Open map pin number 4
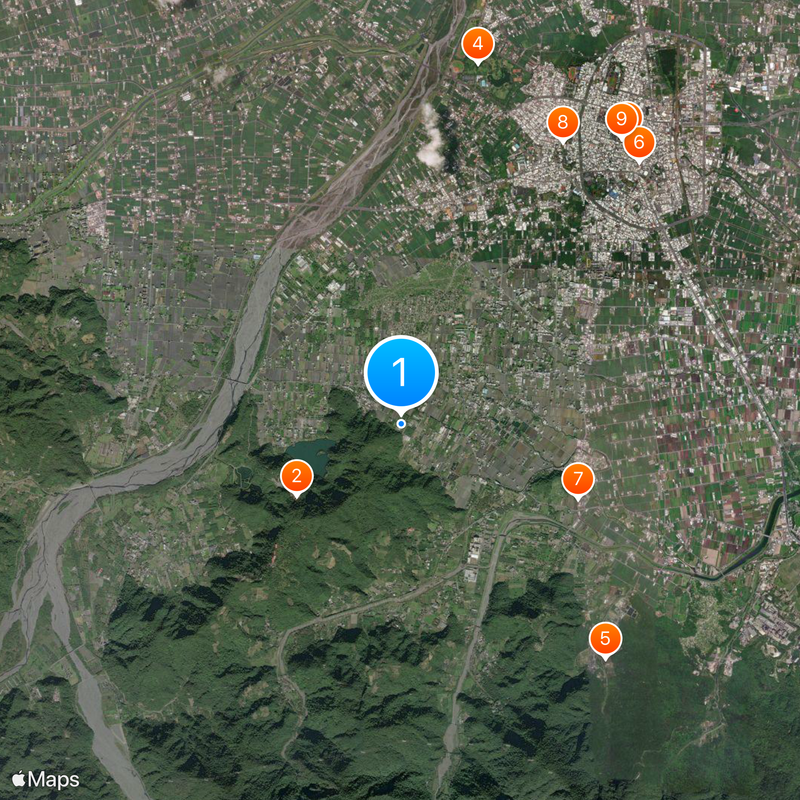Image resolution: width=800 pixels, height=800 pixels. click(x=478, y=44)
